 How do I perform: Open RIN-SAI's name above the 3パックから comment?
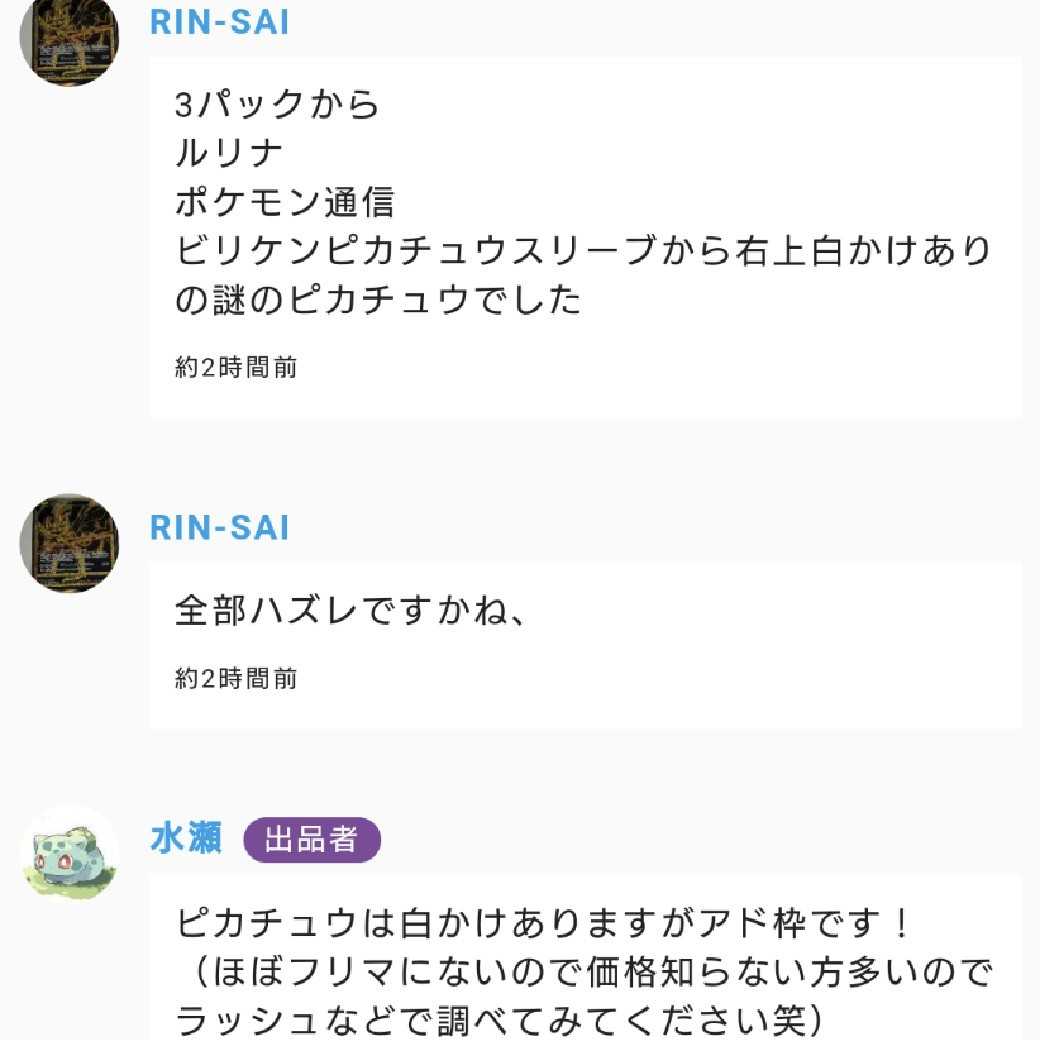click(219, 22)
